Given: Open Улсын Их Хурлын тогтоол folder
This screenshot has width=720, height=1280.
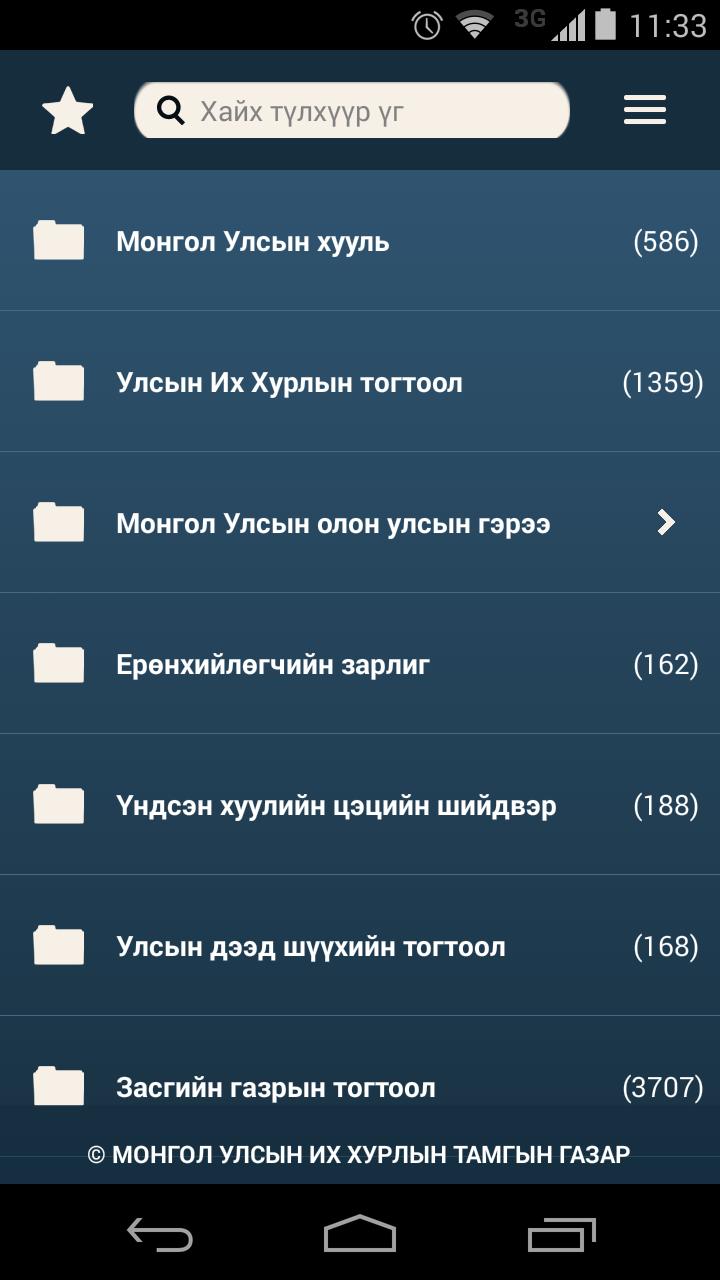Looking at the screenshot, I should 360,382.
